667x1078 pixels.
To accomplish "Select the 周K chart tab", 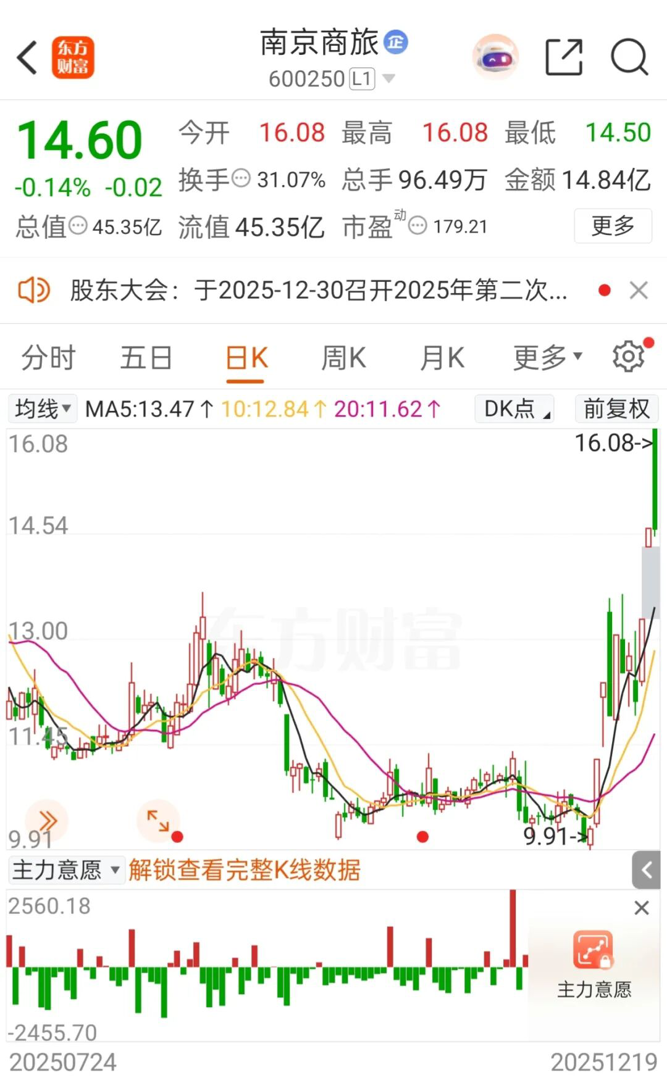I will [343, 357].
